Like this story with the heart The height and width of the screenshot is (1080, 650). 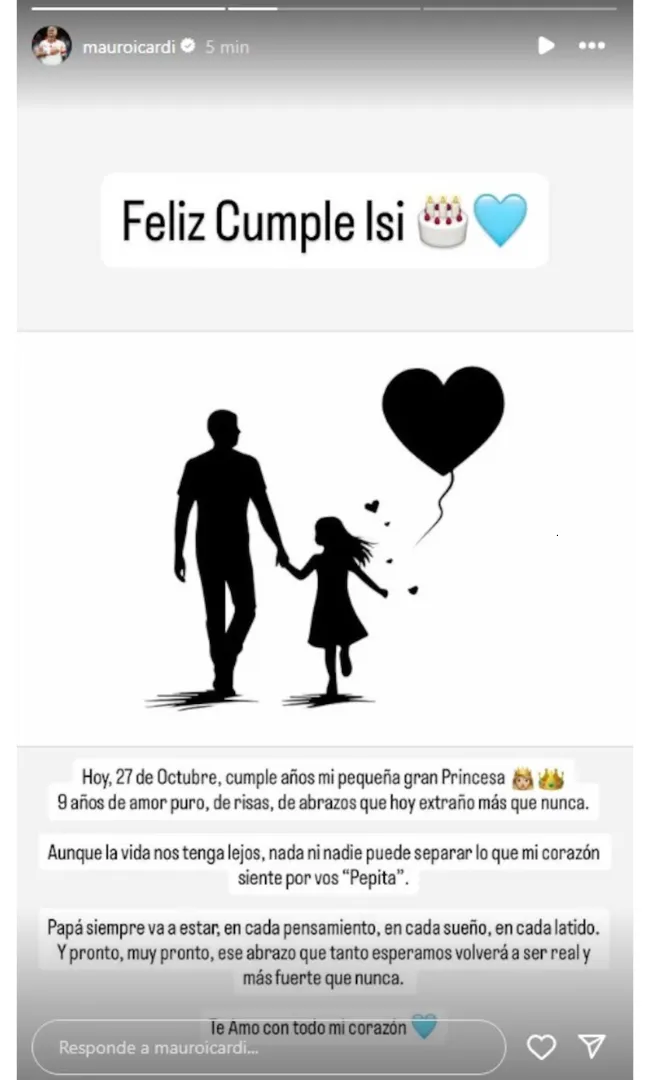pyautogui.click(x=541, y=1047)
